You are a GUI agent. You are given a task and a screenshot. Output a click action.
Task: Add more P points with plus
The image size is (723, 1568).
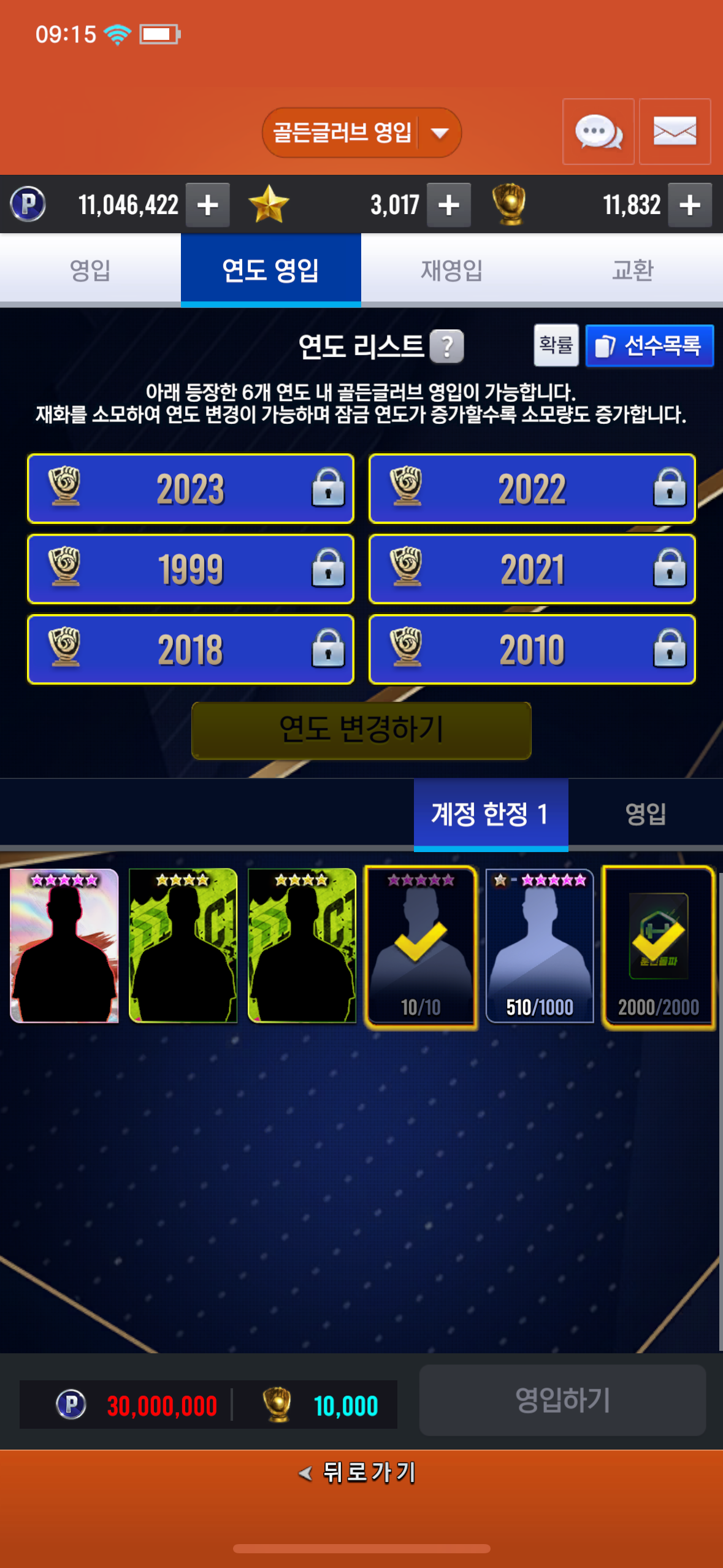click(207, 205)
